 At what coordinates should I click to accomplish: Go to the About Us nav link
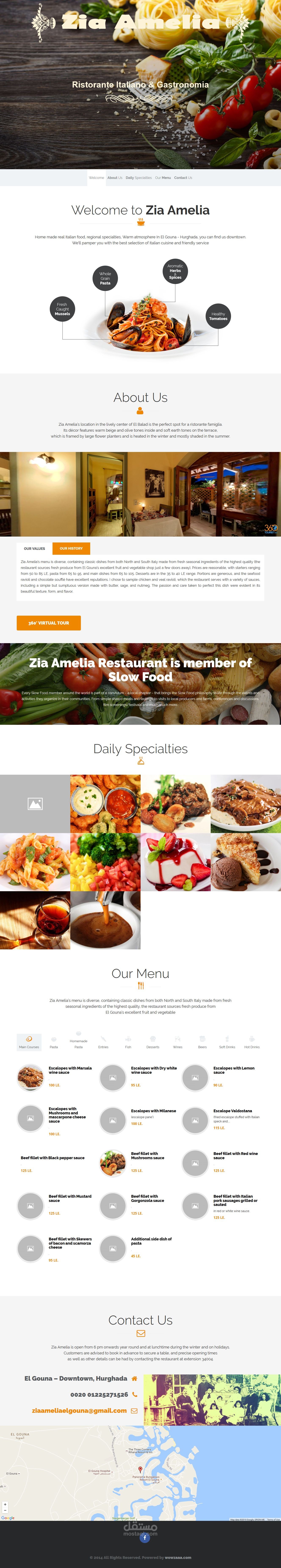[115, 178]
